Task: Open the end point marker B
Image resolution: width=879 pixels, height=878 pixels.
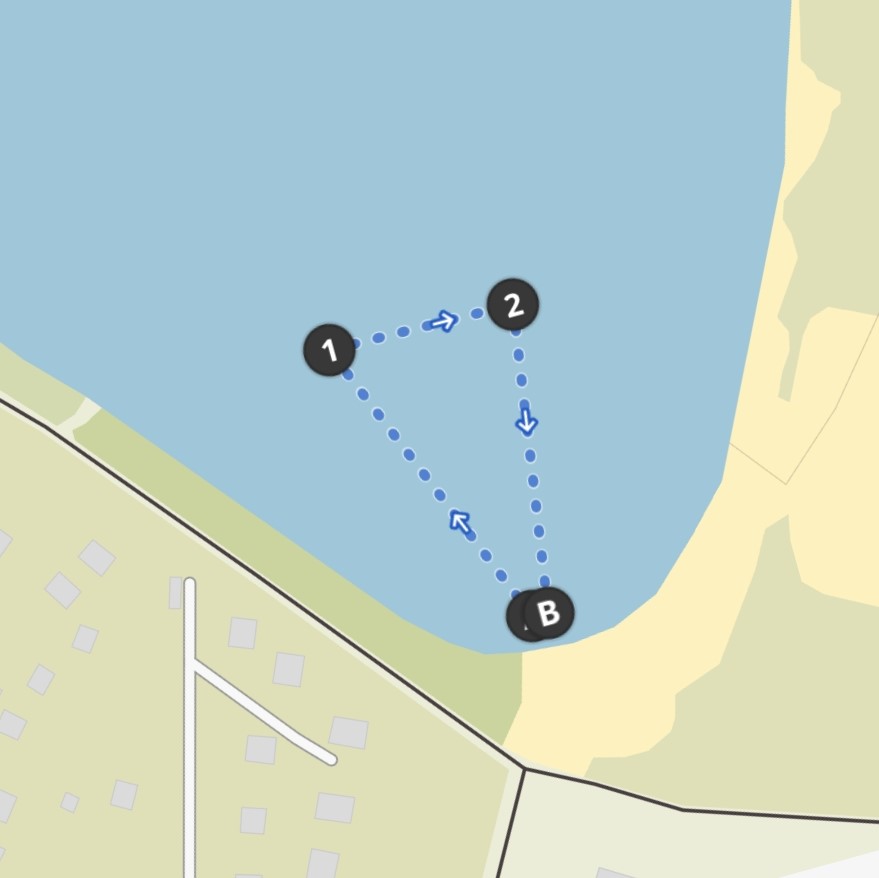Action: [550, 613]
